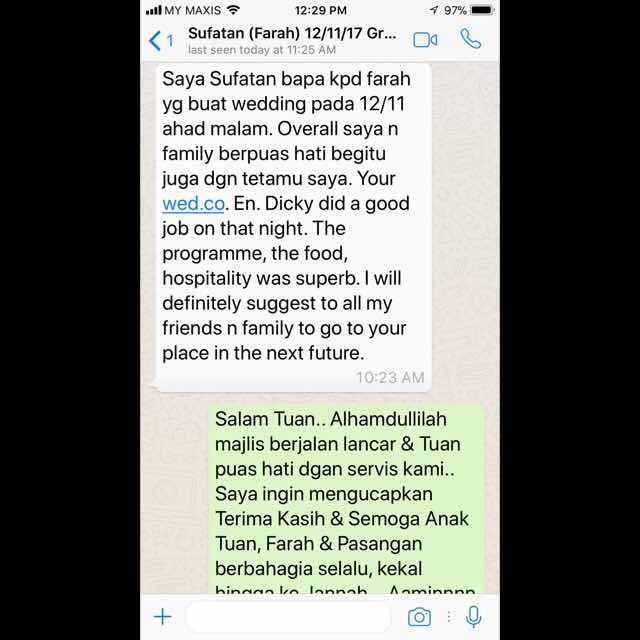
Task: Open the wed.co link in message
Action: [x=193, y=204]
